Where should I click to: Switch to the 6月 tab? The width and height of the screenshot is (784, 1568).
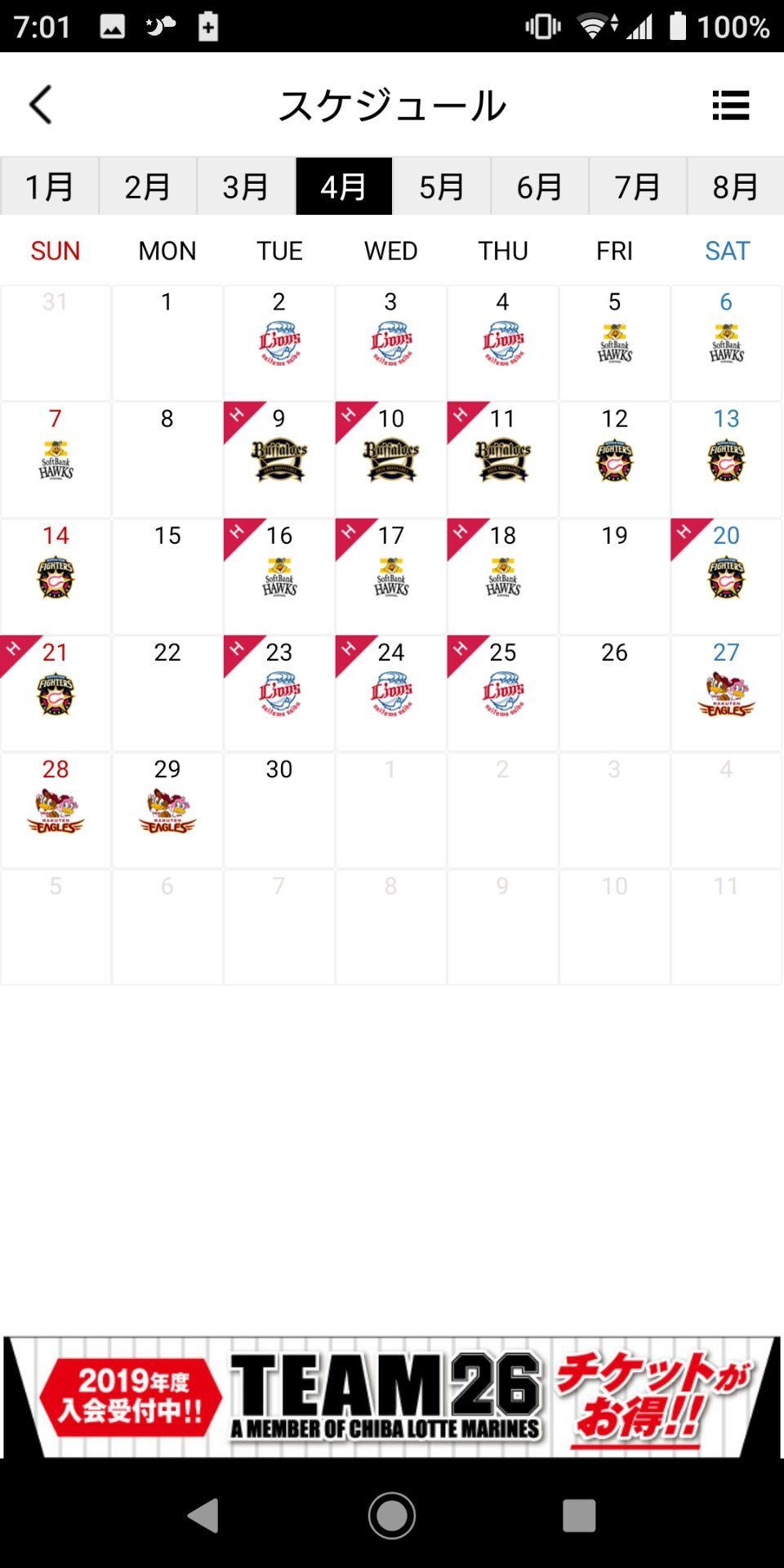coord(540,187)
